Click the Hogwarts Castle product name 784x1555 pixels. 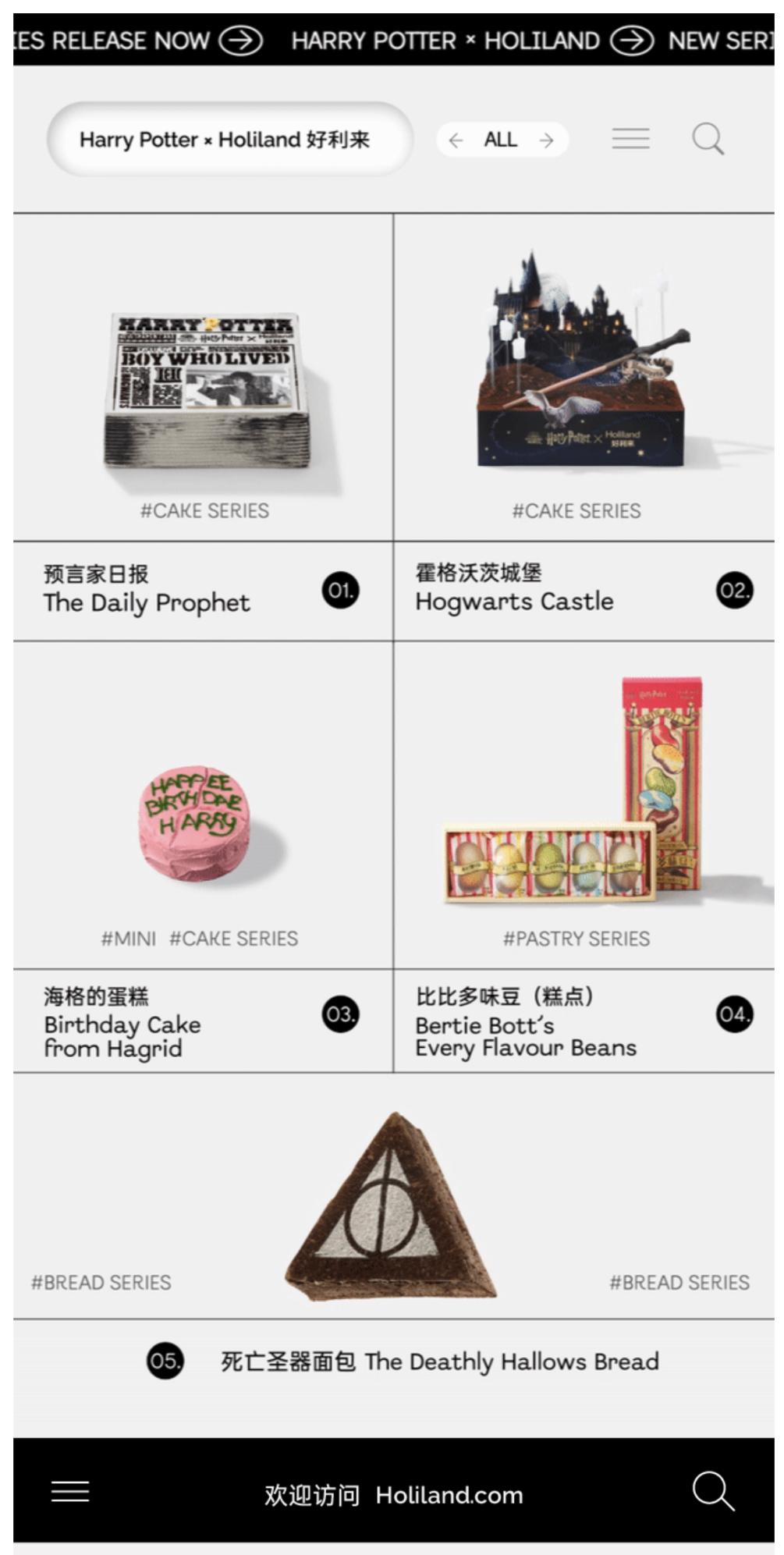[513, 602]
